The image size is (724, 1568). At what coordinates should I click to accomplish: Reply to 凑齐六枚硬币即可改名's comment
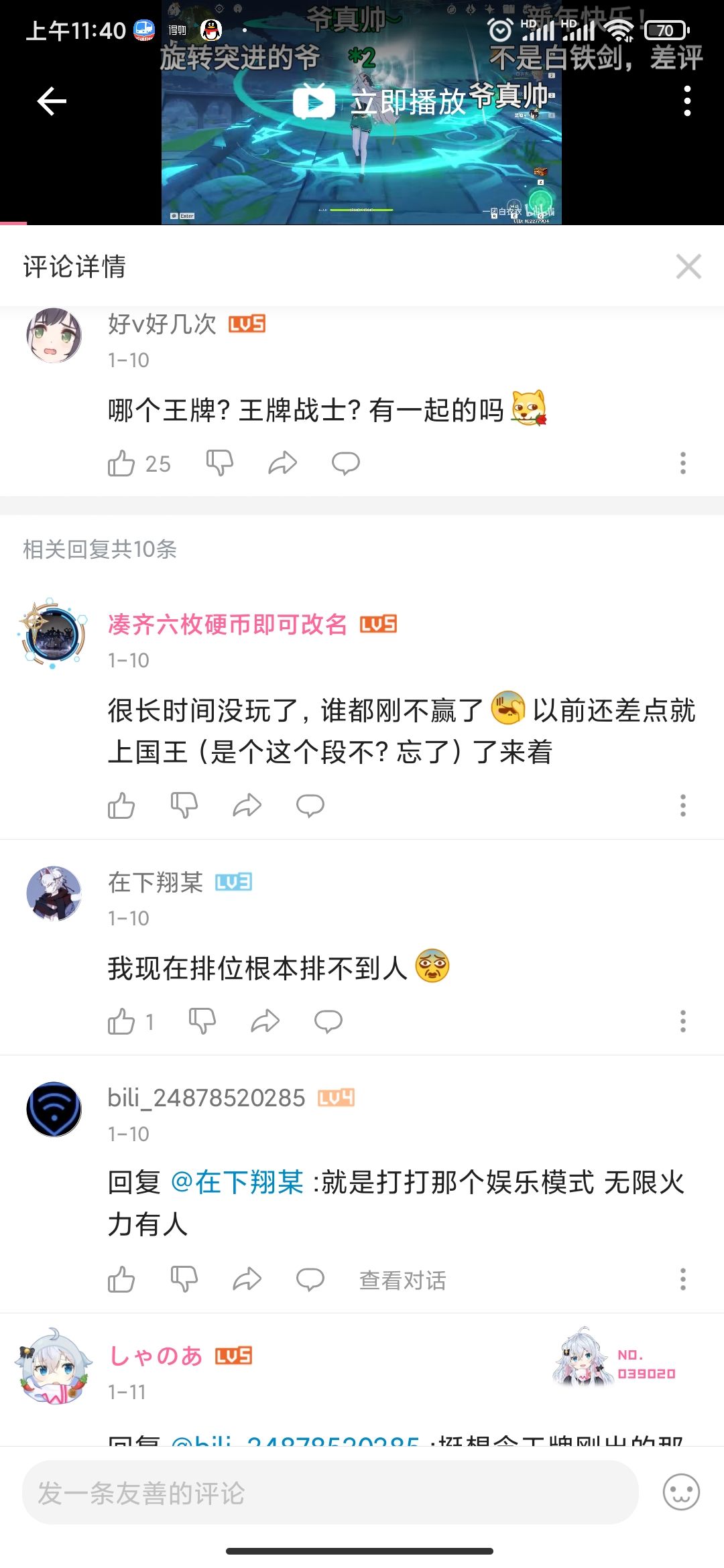310,805
